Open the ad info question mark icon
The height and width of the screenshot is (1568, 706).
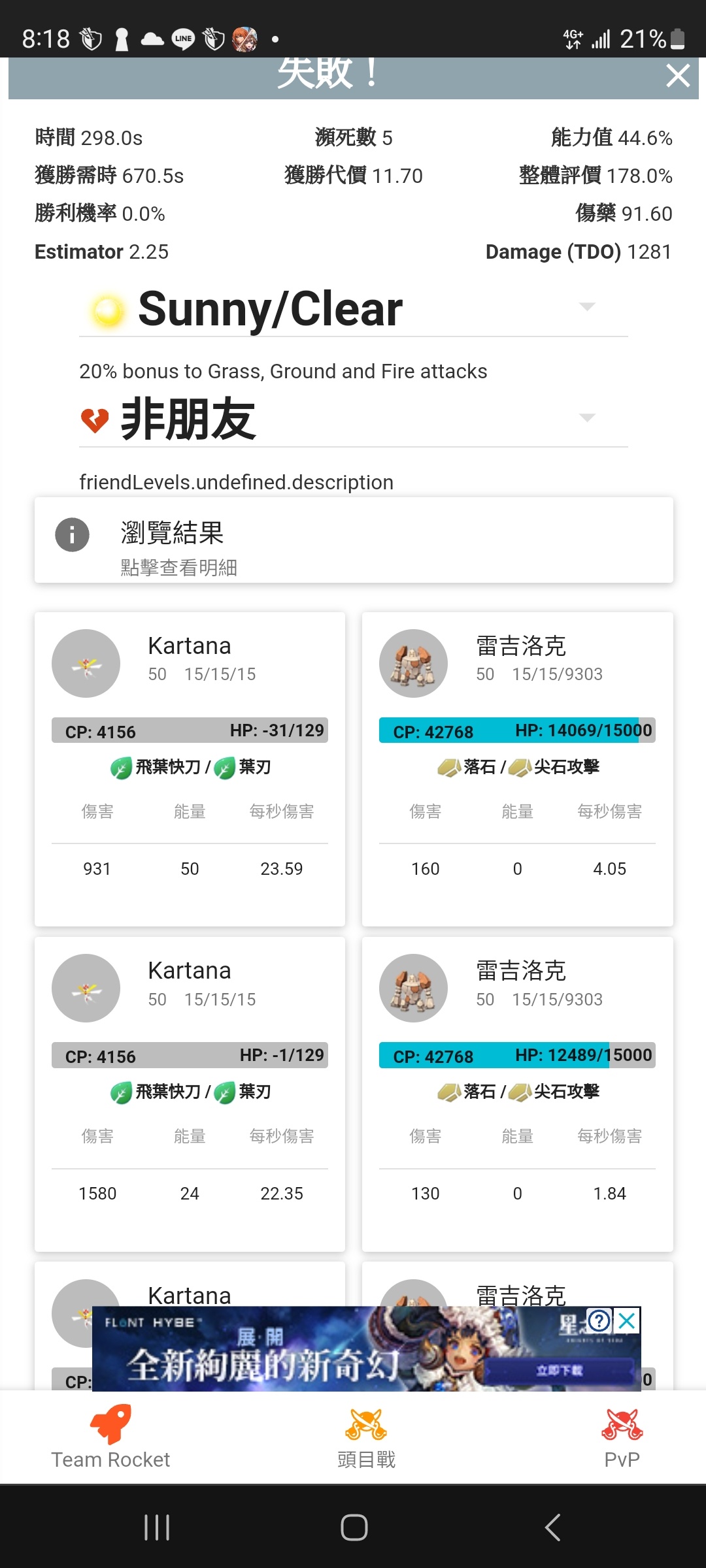point(599,1321)
